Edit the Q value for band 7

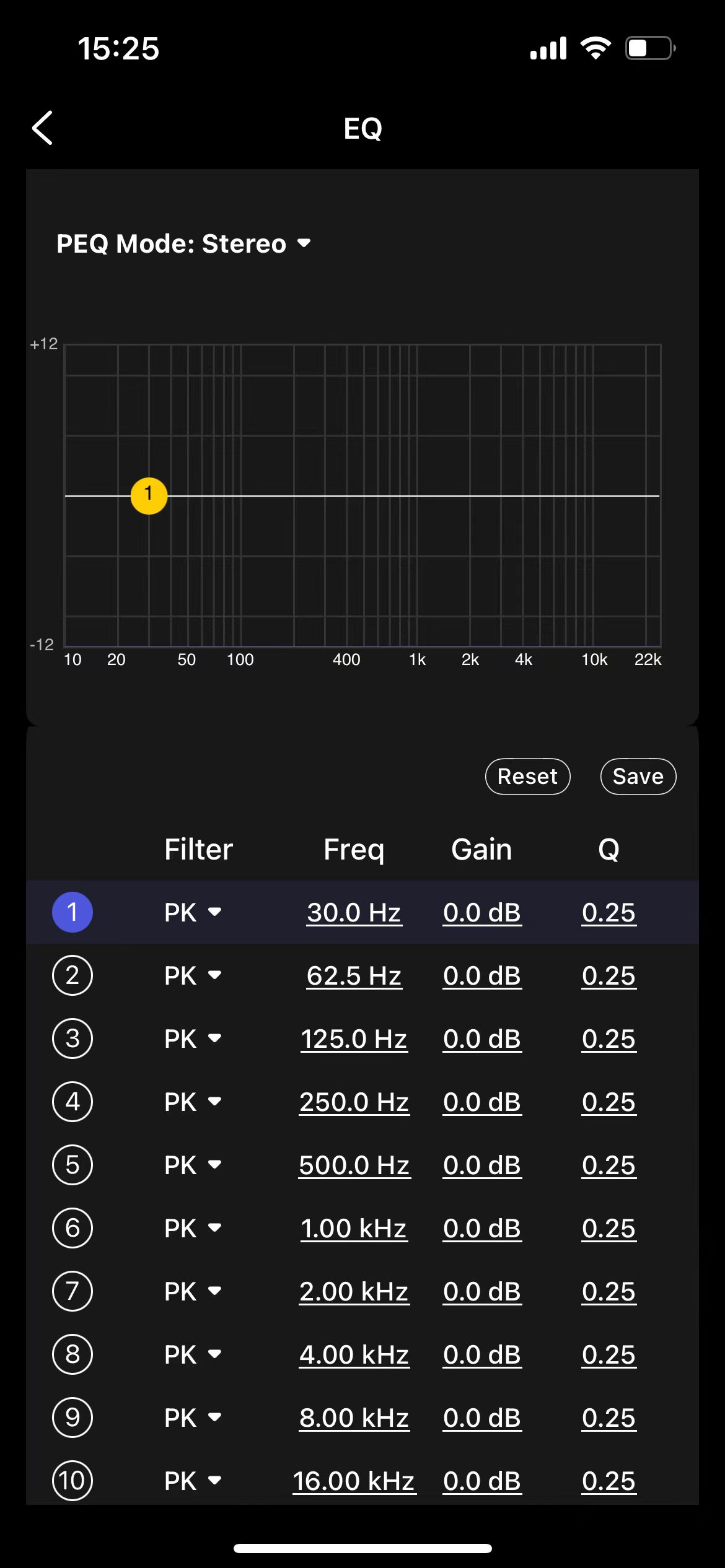(609, 1291)
